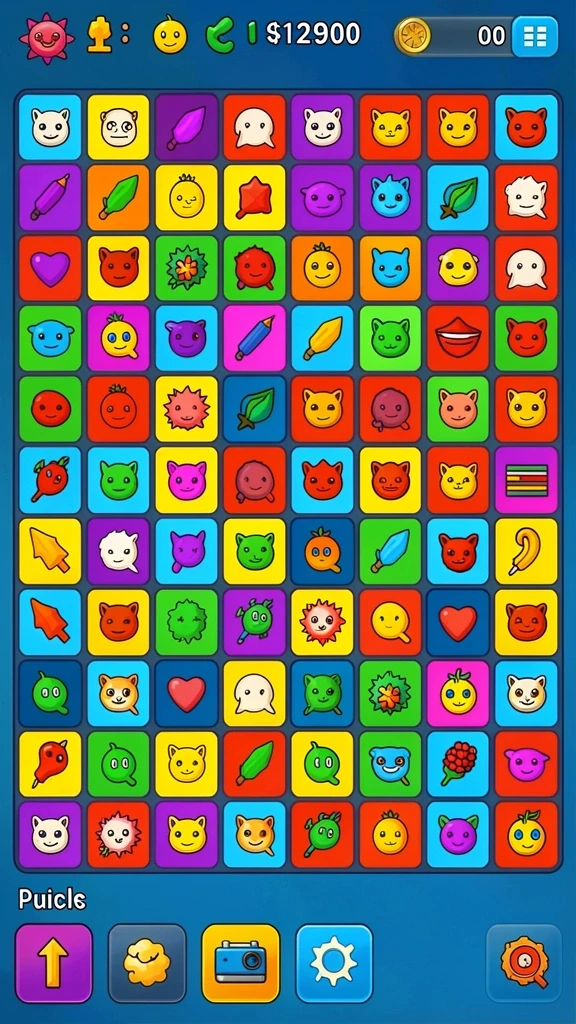The image size is (576, 1024).
Task: Choose the yellow ear-shaped tile
Action: click(526, 551)
